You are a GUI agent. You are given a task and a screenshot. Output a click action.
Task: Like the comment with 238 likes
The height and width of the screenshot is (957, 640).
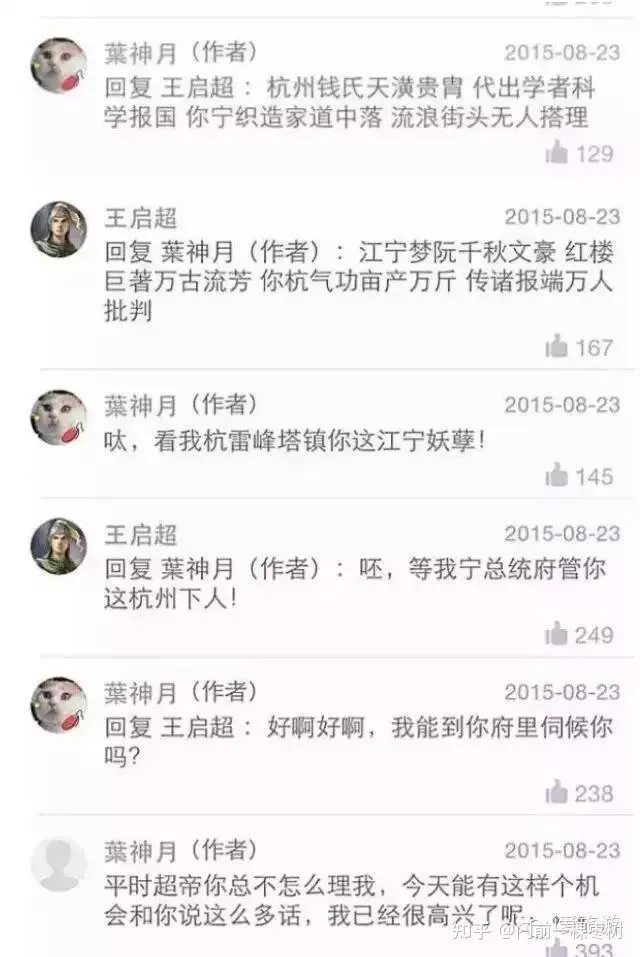[x=558, y=793]
